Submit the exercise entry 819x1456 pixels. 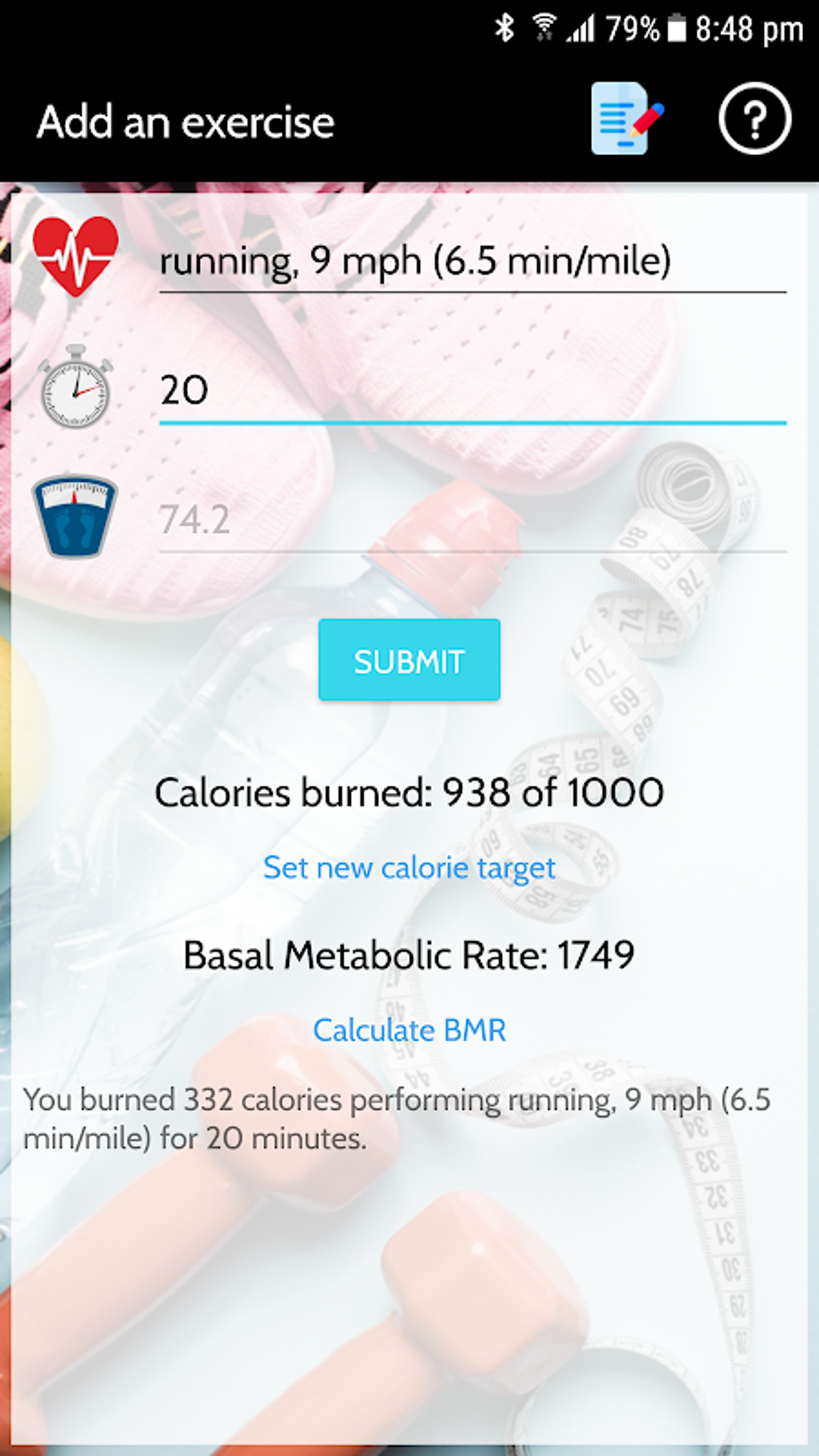pos(409,660)
